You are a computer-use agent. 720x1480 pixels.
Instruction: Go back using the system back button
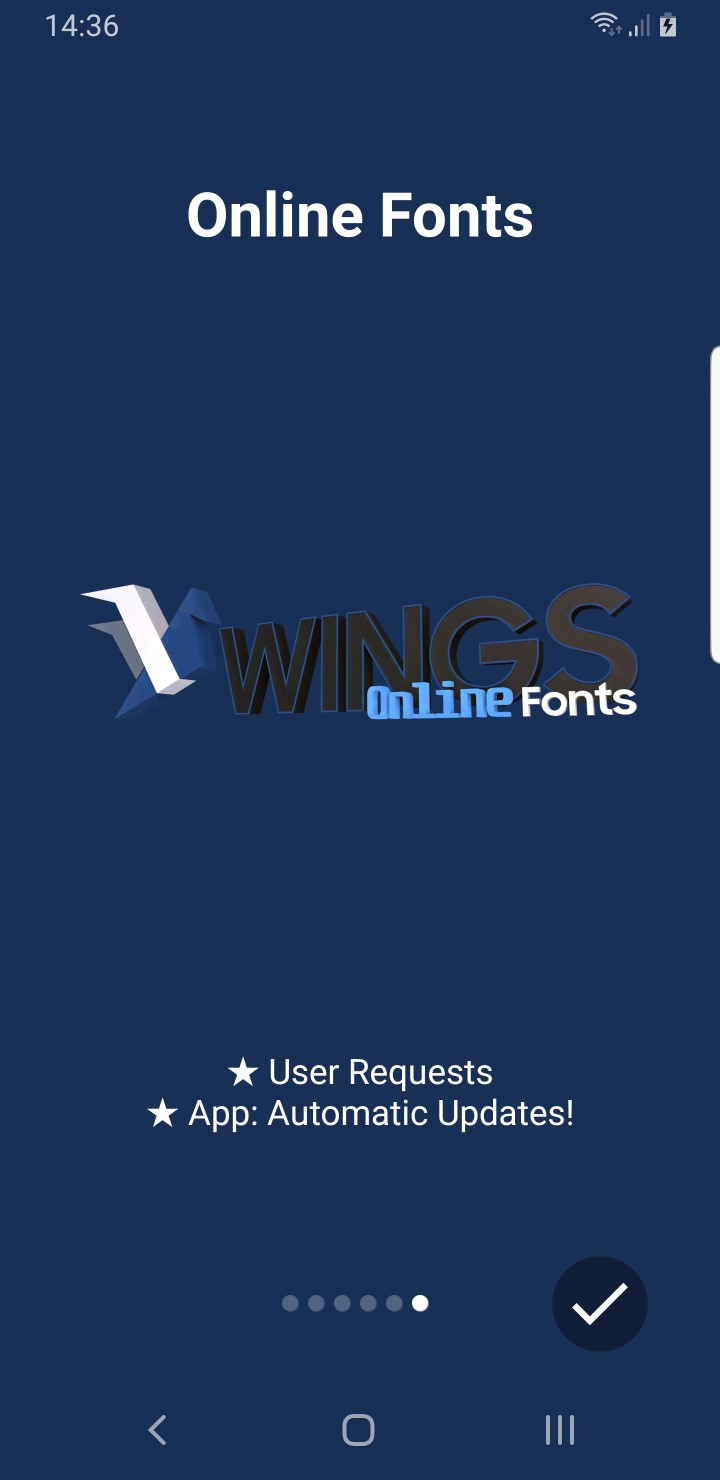click(x=157, y=1430)
